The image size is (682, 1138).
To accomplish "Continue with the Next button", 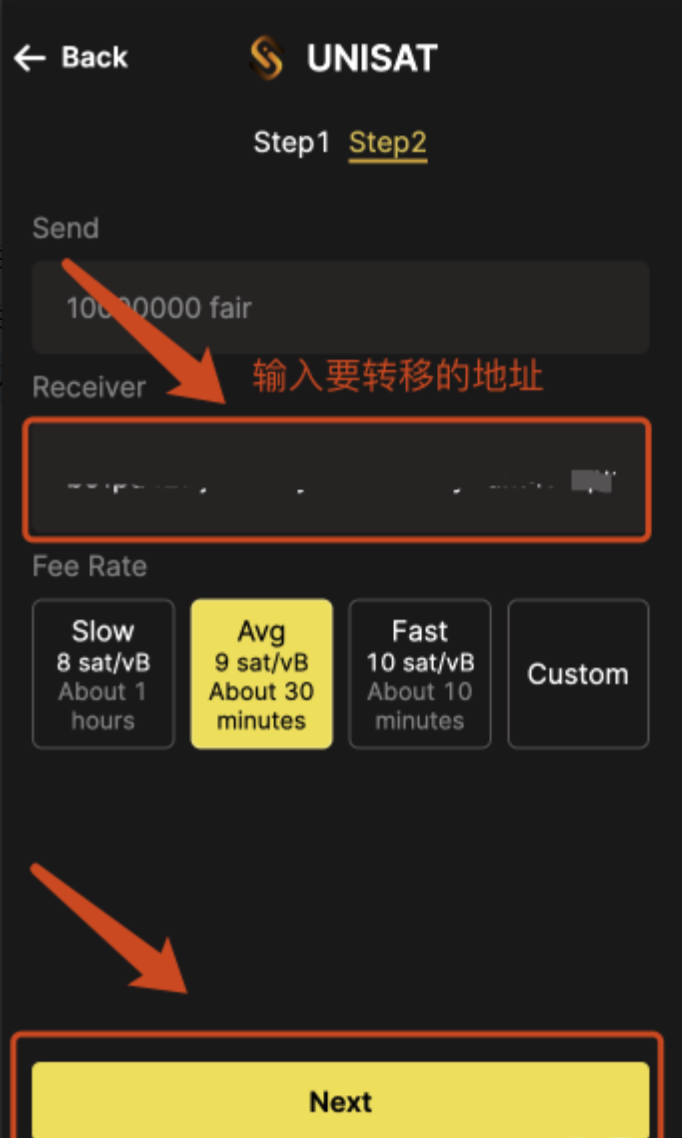I will 340,1100.
